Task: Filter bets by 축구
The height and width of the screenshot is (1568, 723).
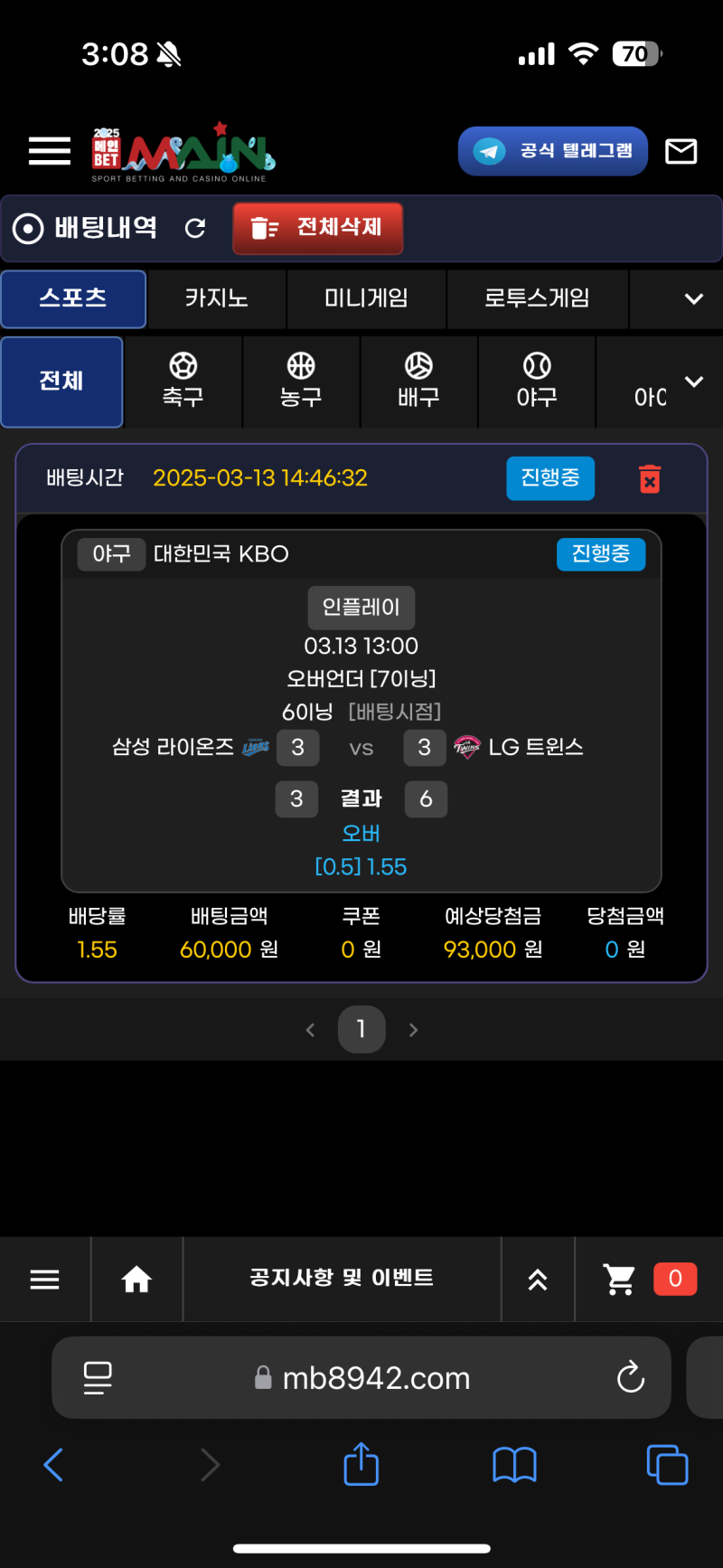Action: [183, 381]
